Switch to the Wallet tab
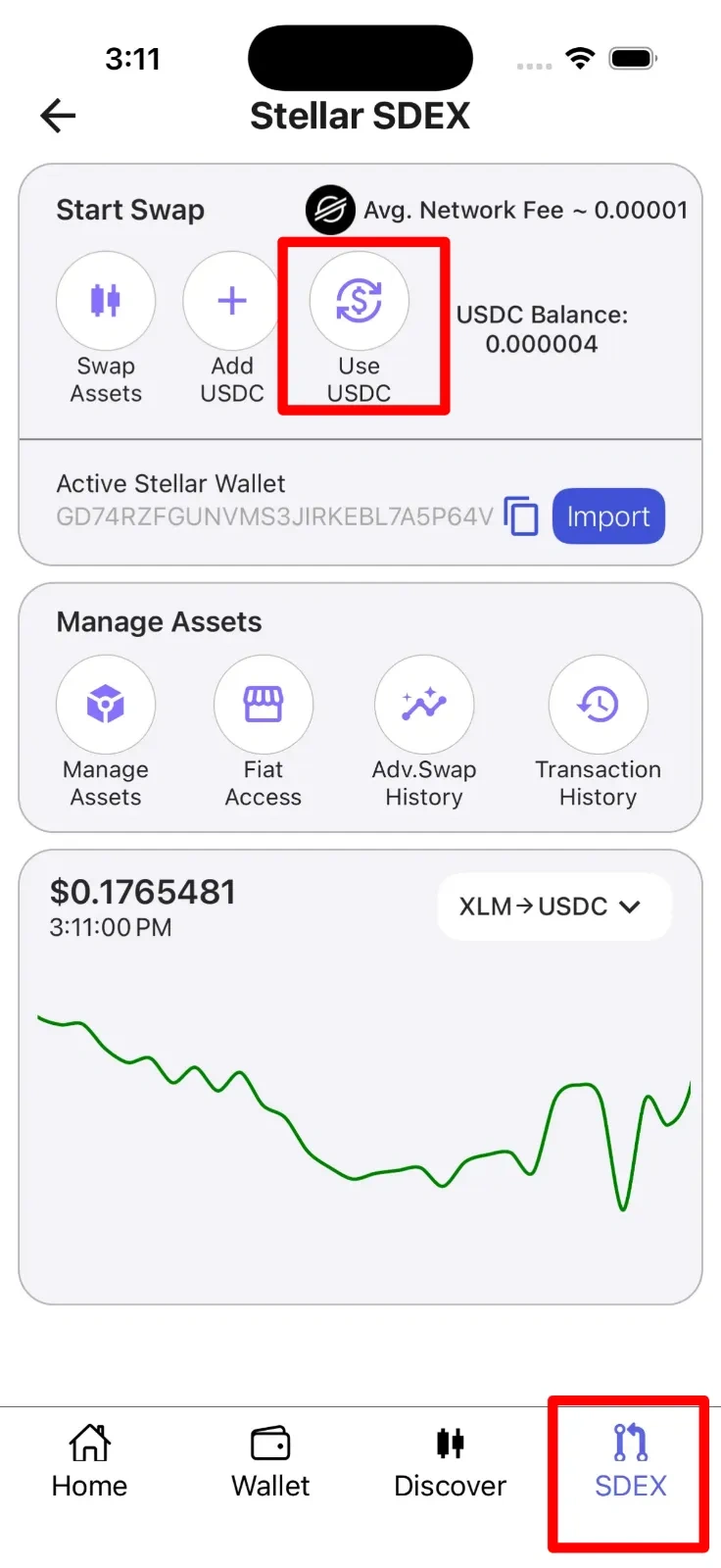This screenshot has height=1568, width=721. point(269,1460)
